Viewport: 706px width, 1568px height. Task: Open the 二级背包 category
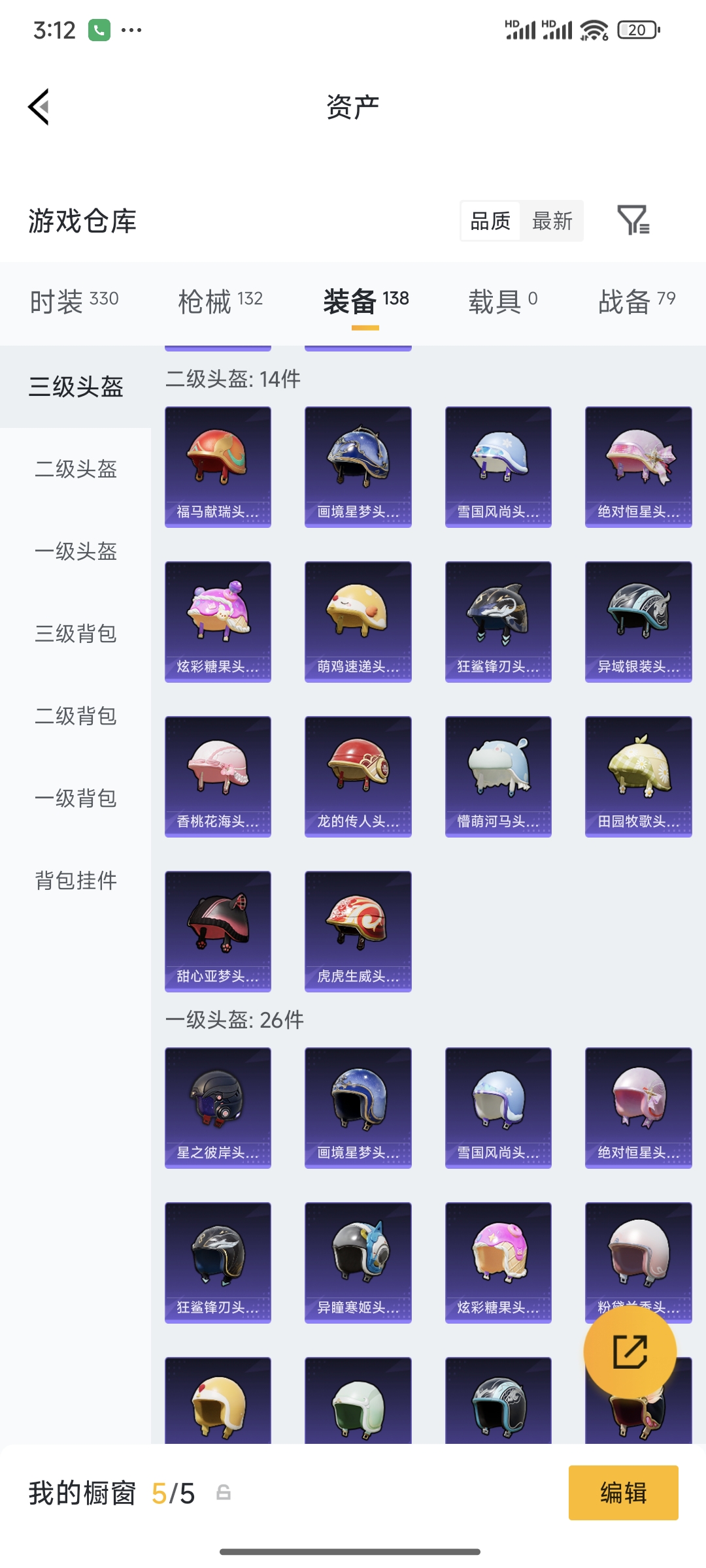[76, 715]
